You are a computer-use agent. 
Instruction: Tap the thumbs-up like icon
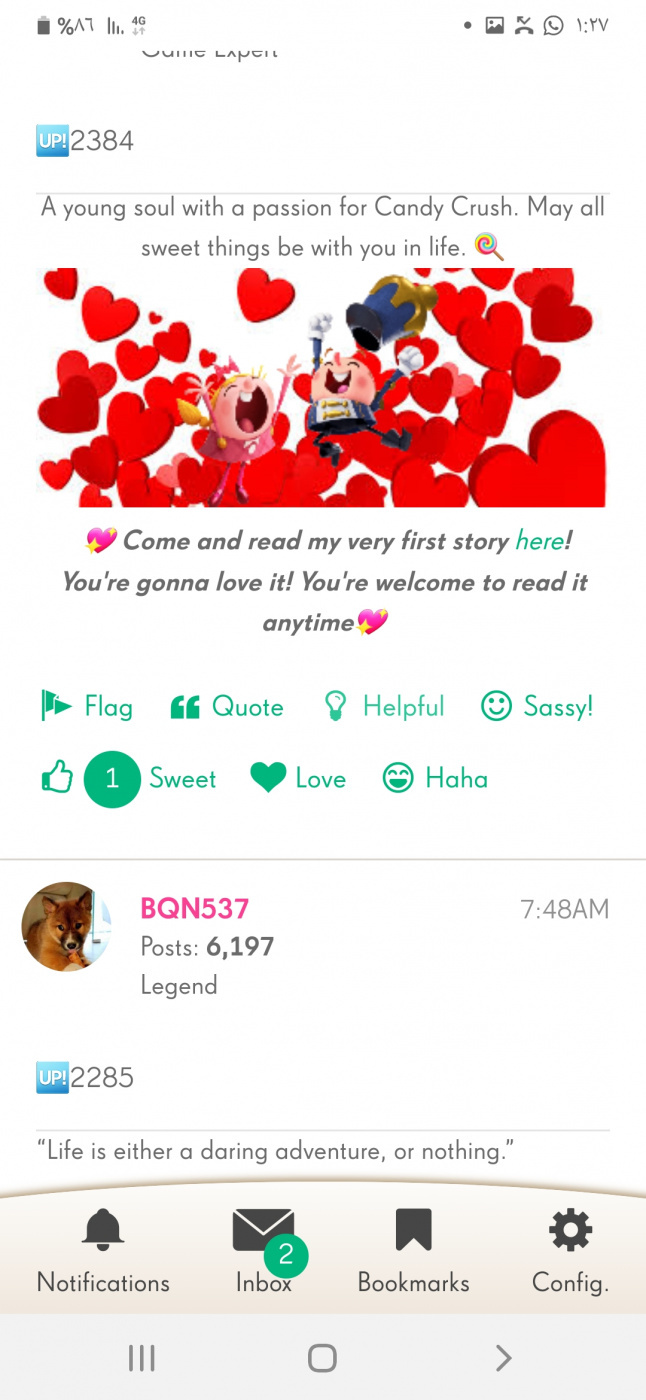[57, 778]
